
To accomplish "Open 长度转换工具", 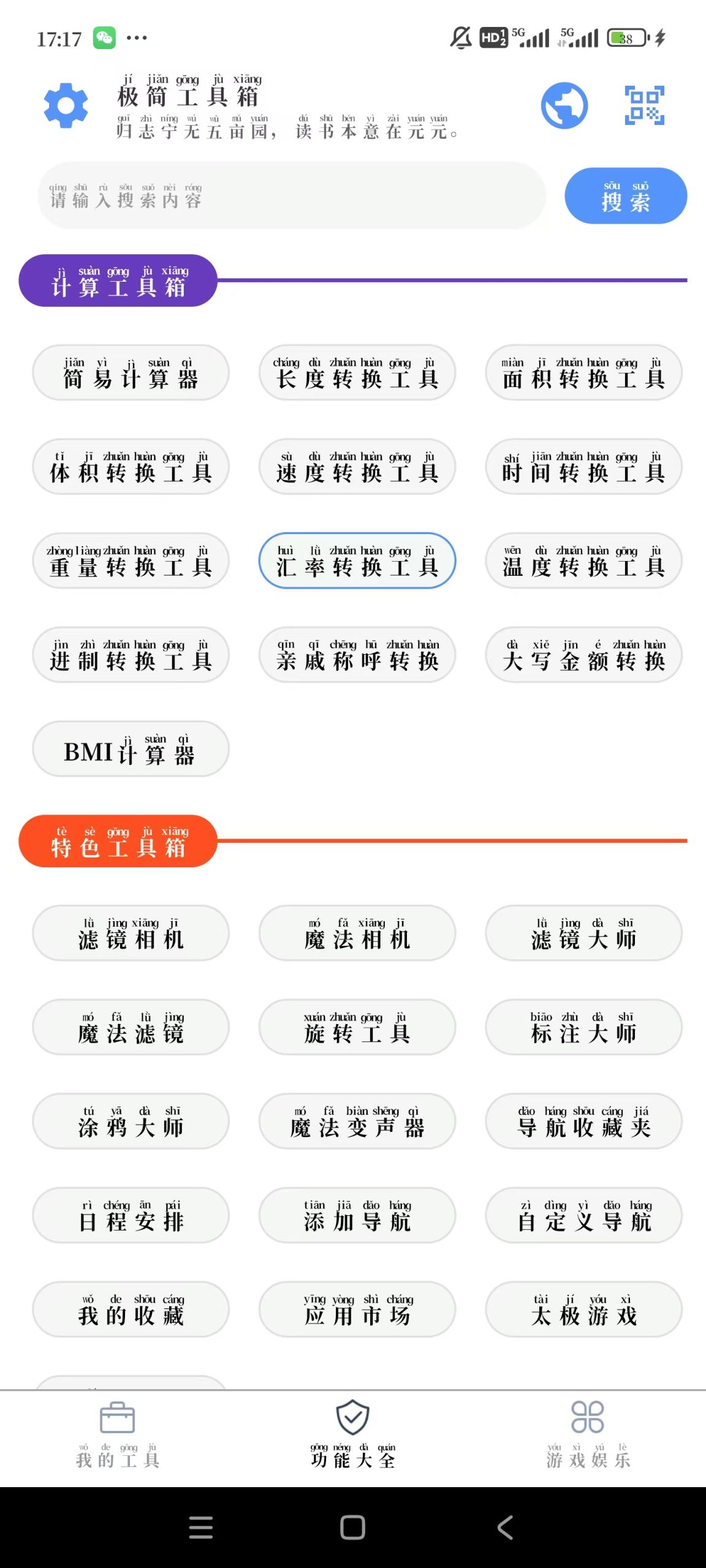I will coord(357,373).
